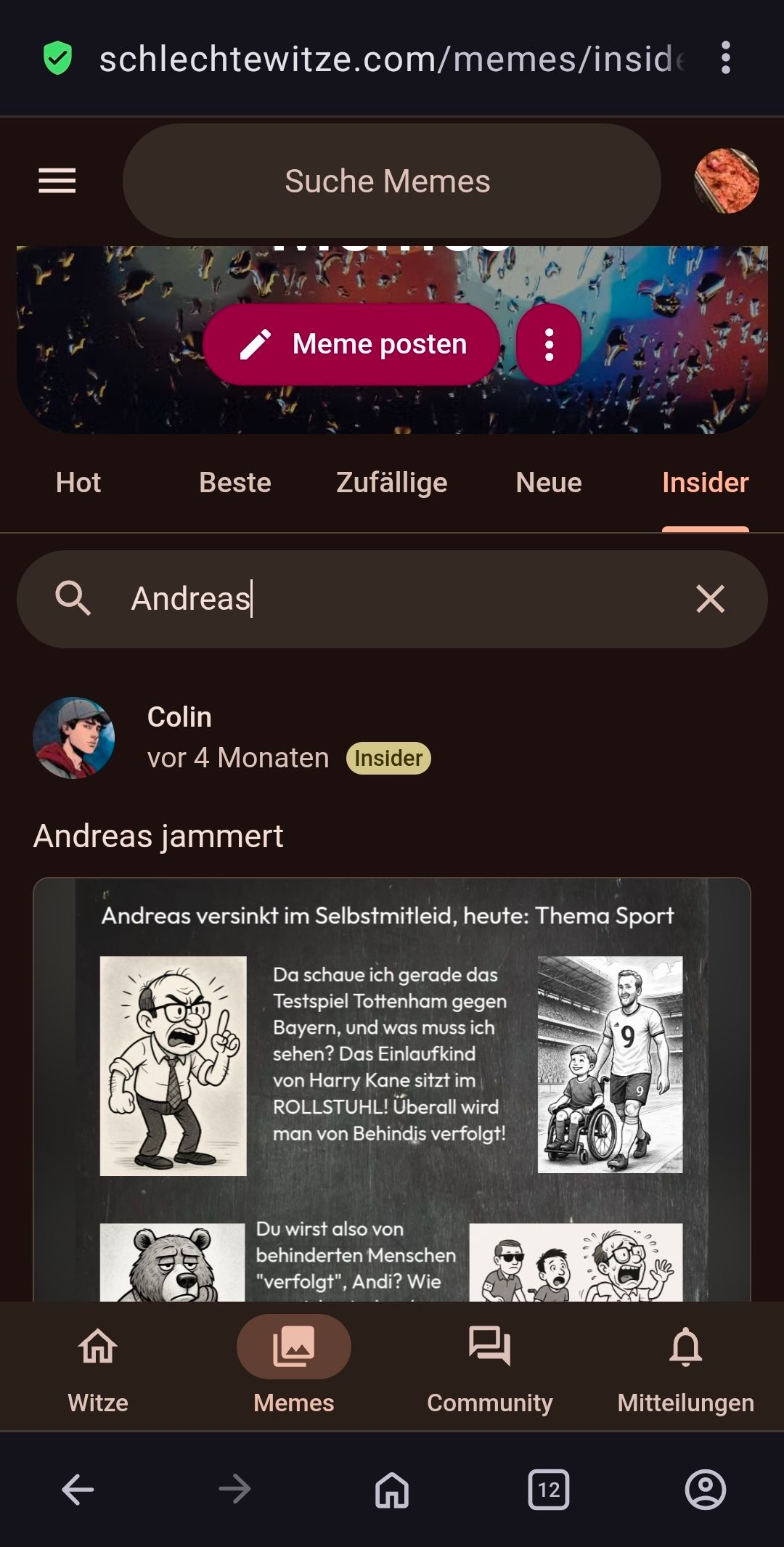Open the Andreas jammert meme image
784x1547 pixels.
coord(392,1089)
